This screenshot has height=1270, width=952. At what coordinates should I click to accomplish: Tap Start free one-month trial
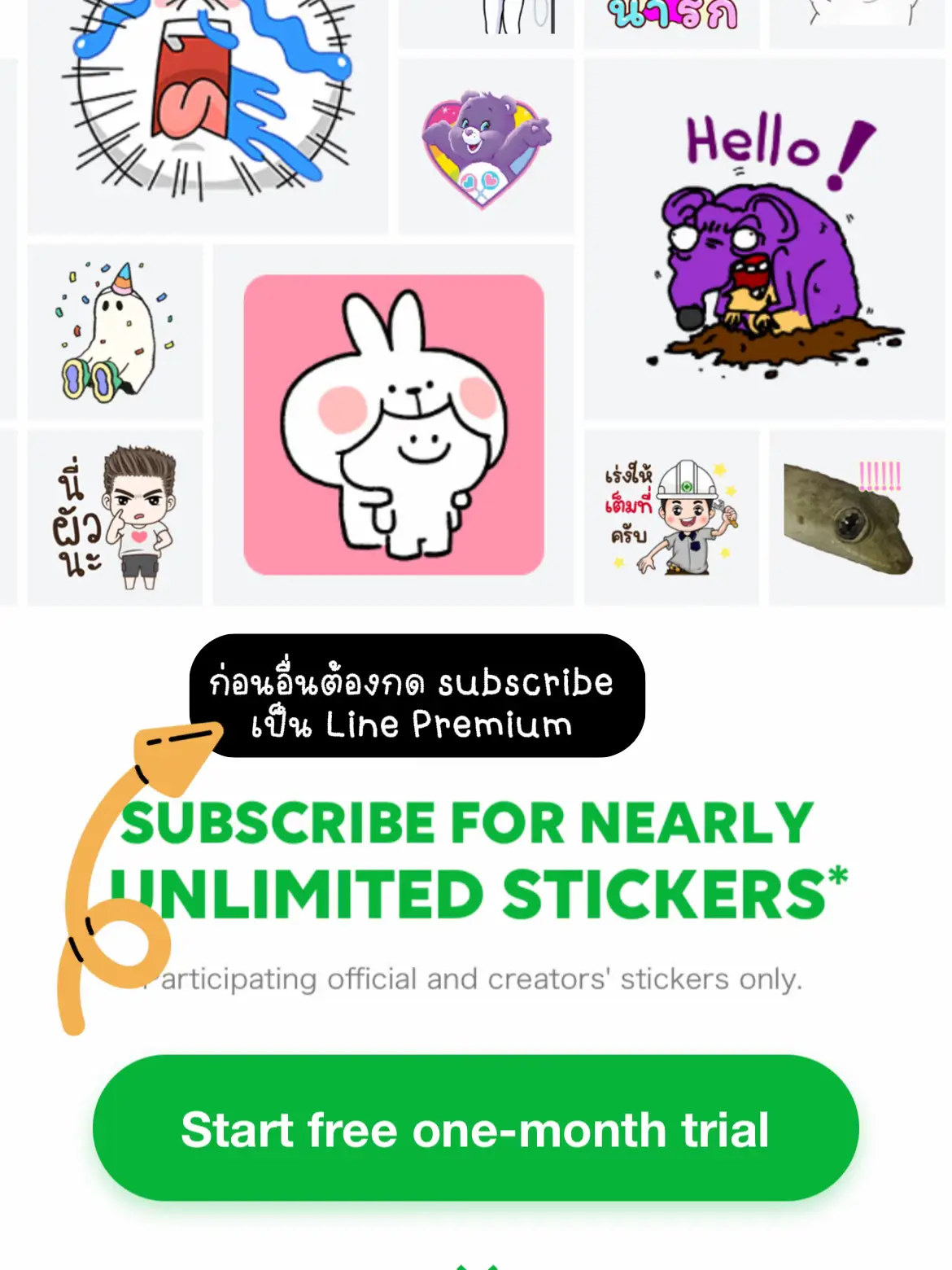tap(476, 1128)
